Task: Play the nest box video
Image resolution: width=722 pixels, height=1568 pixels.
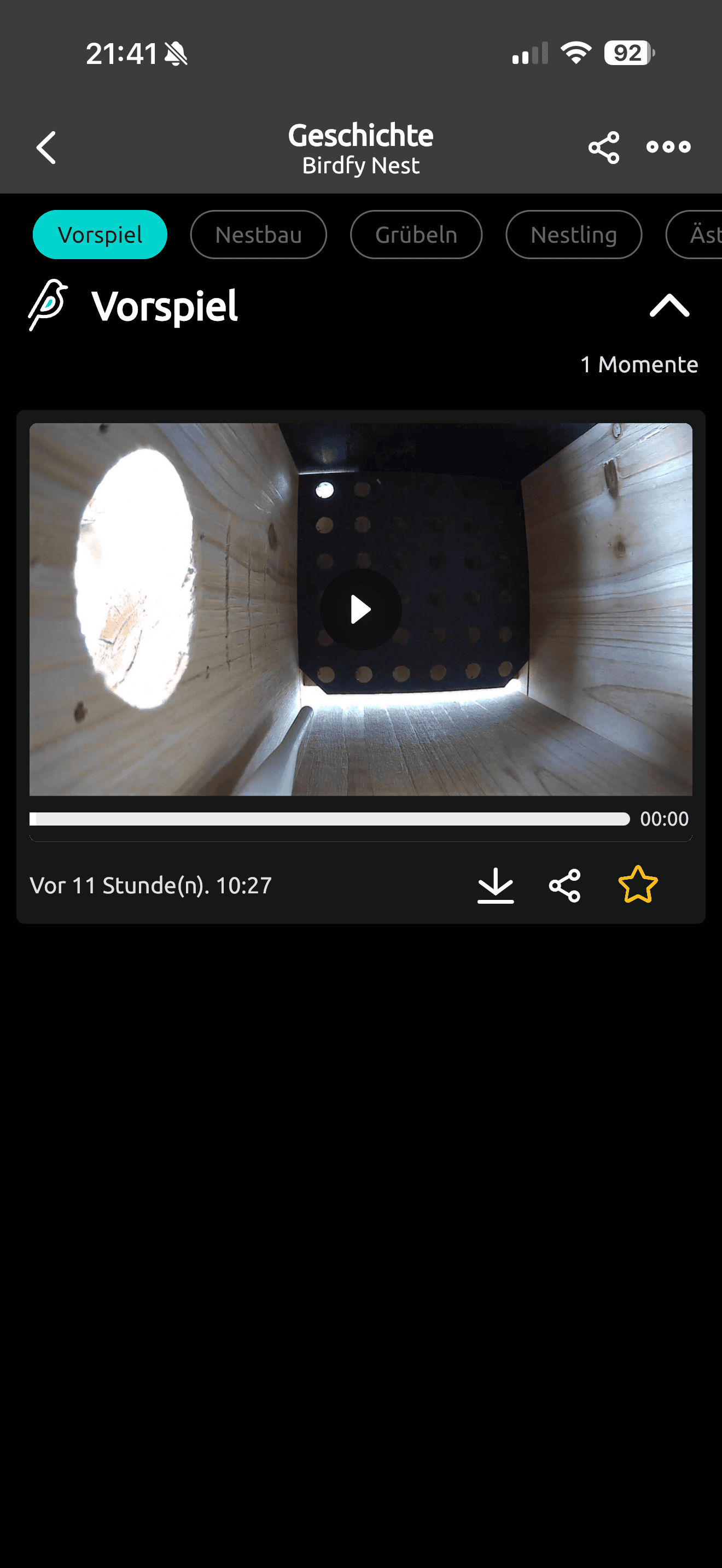Action: [360, 609]
